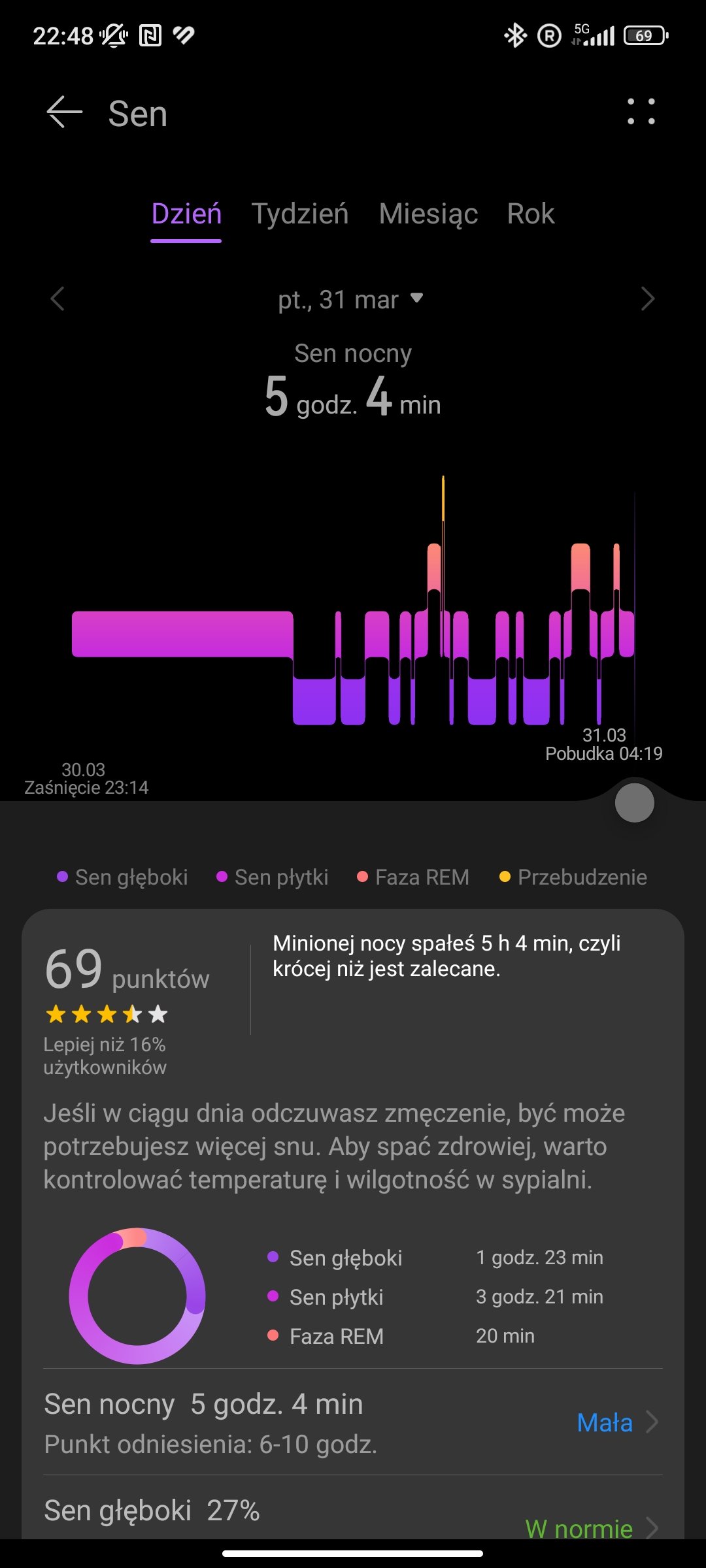Screen dimensions: 706x1568
Task: Go to the previous day
Action: pos(58,299)
